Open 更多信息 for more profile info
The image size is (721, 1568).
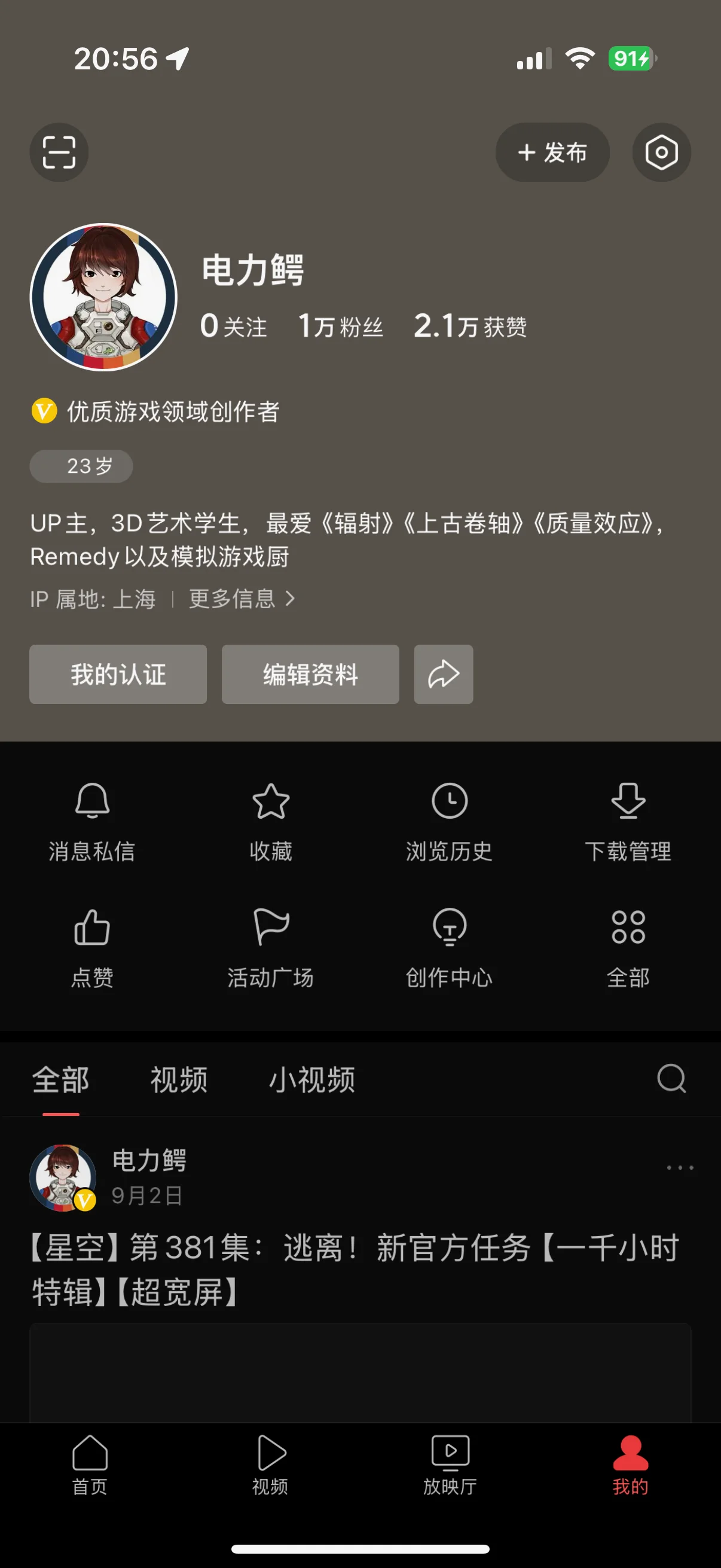click(x=241, y=599)
